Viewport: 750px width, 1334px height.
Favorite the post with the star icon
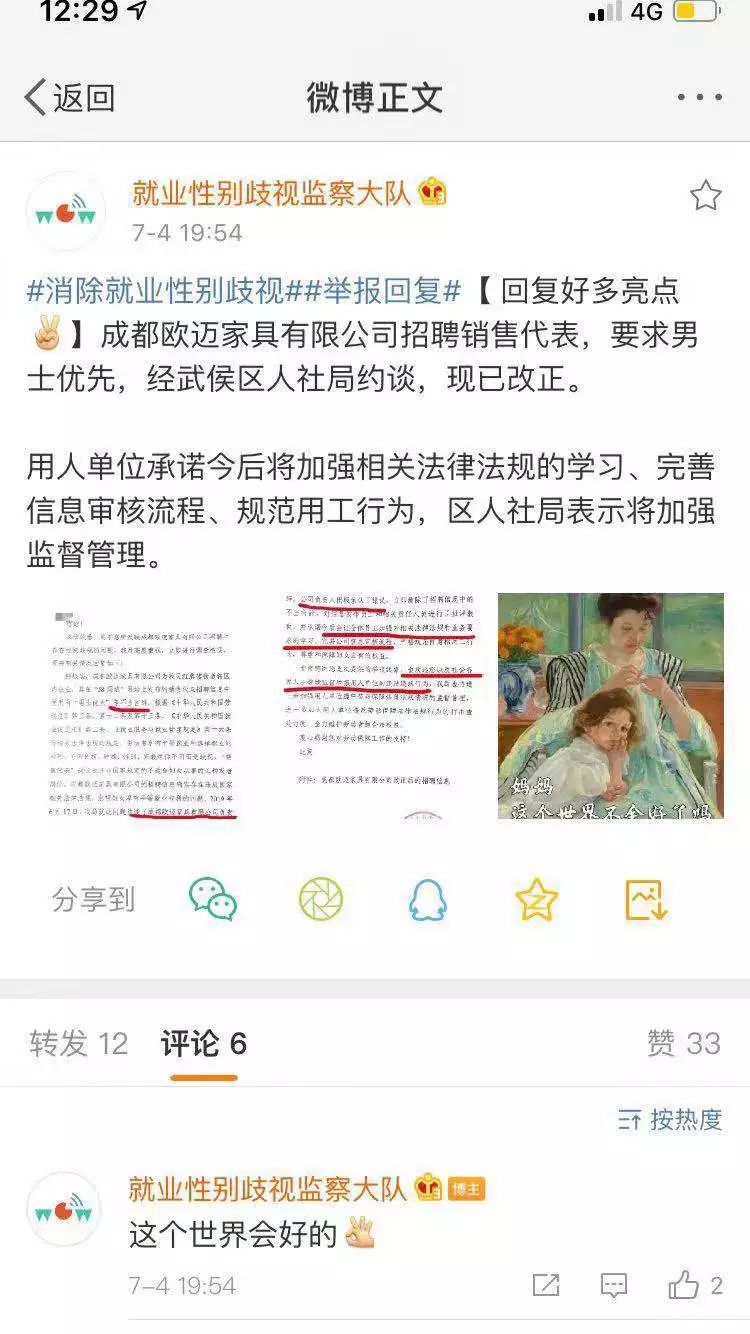point(705,196)
